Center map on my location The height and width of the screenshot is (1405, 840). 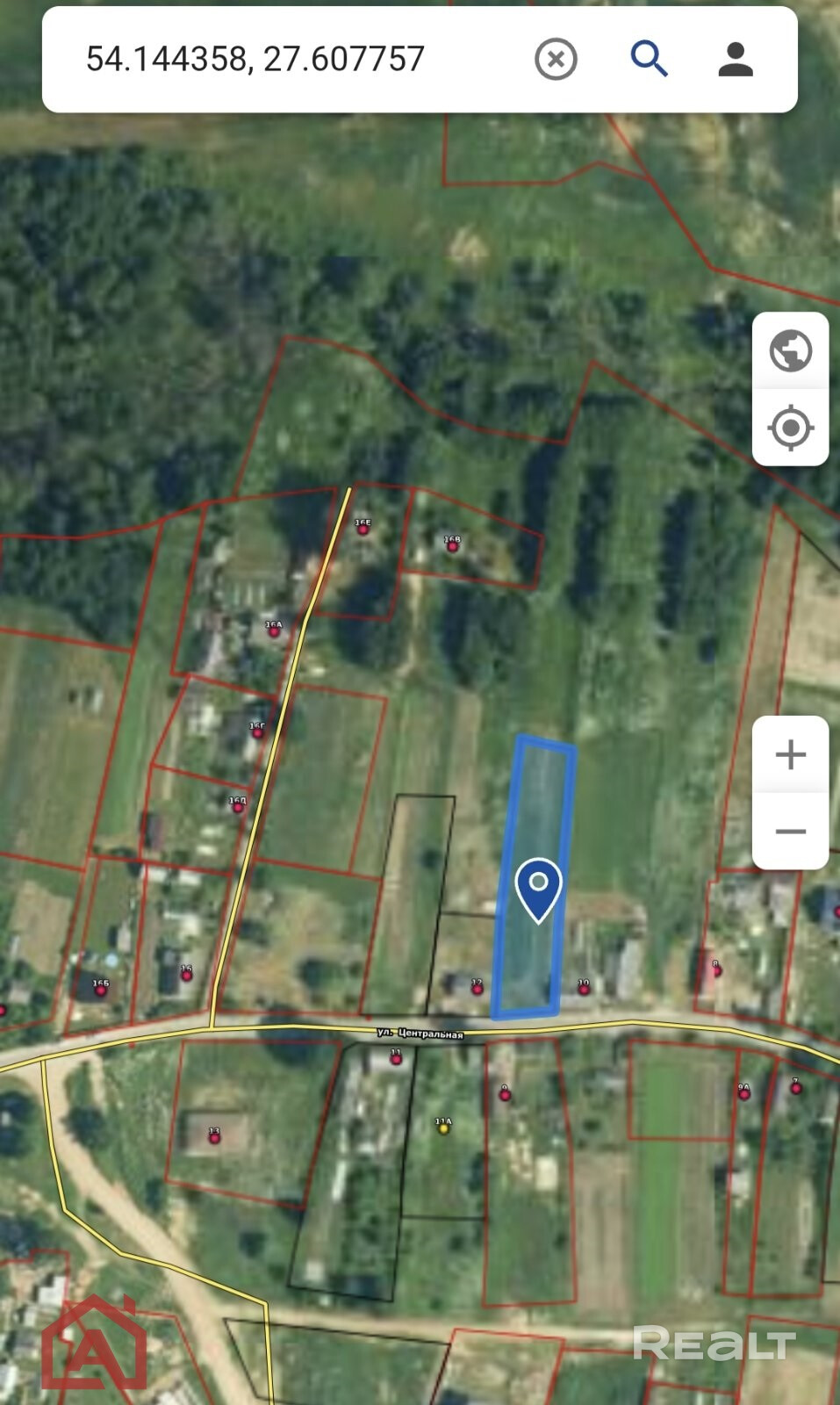(x=790, y=429)
